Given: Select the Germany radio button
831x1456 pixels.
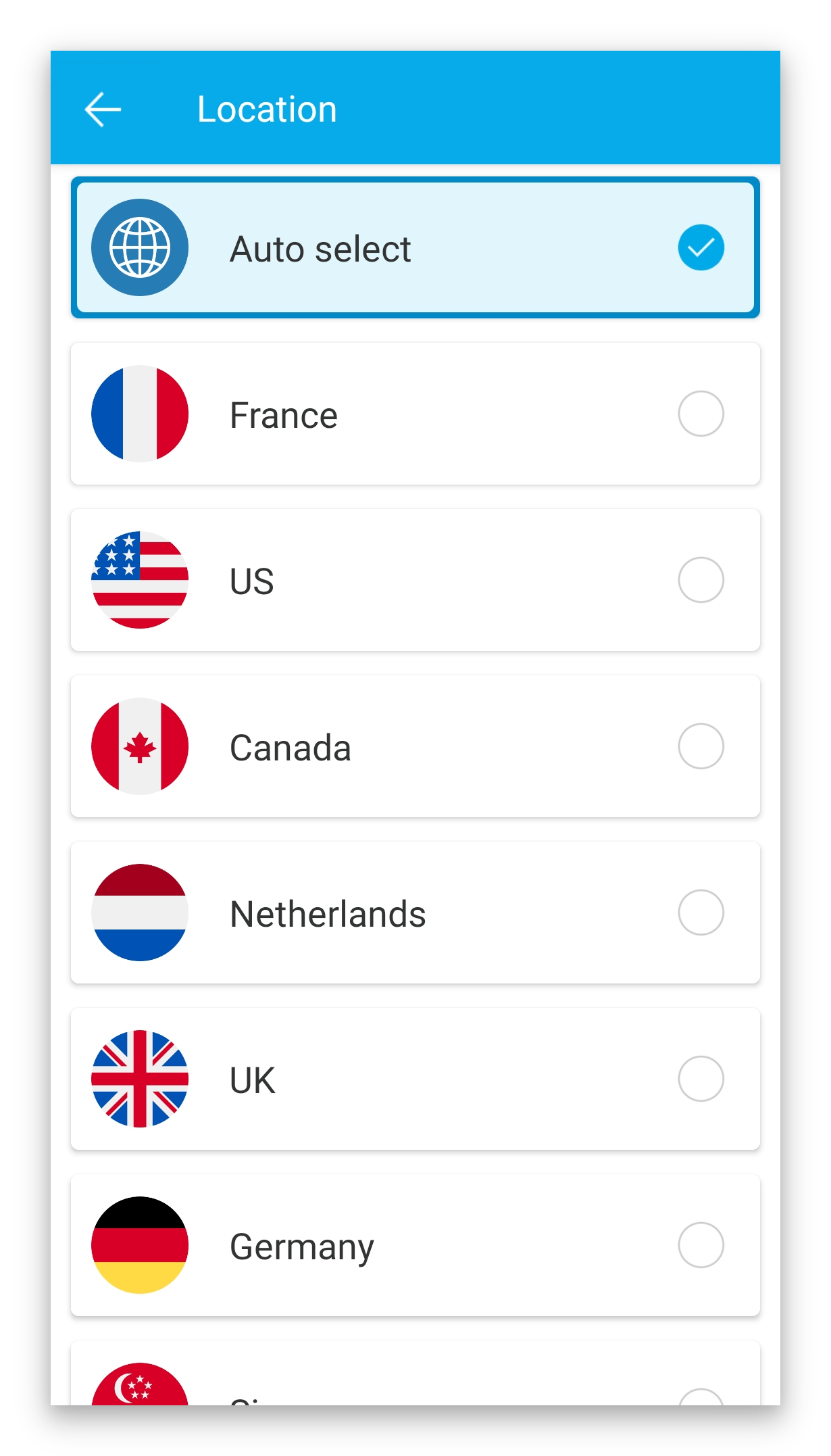Looking at the screenshot, I should click(701, 1245).
